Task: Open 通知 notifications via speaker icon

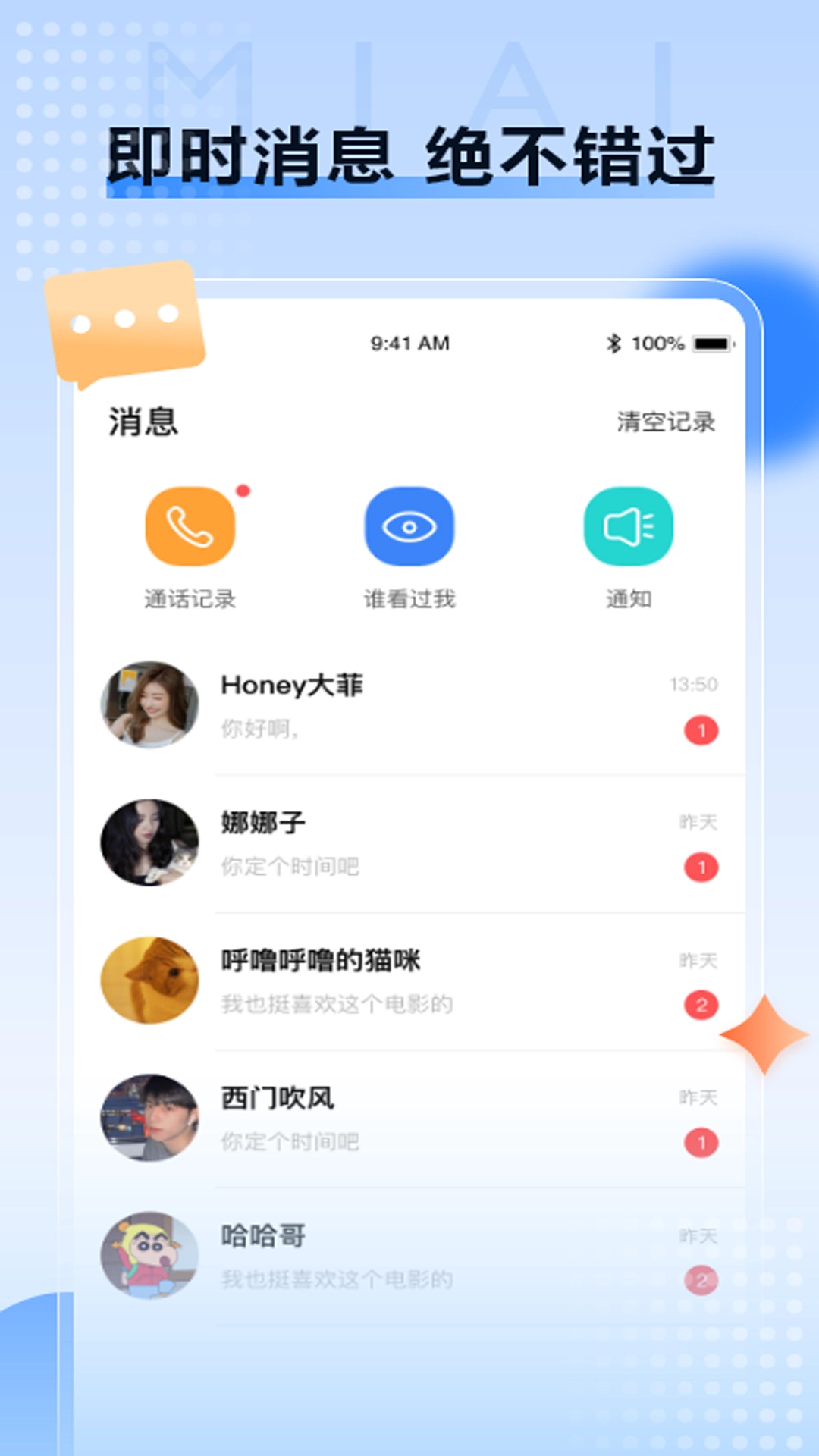Action: pos(627,526)
